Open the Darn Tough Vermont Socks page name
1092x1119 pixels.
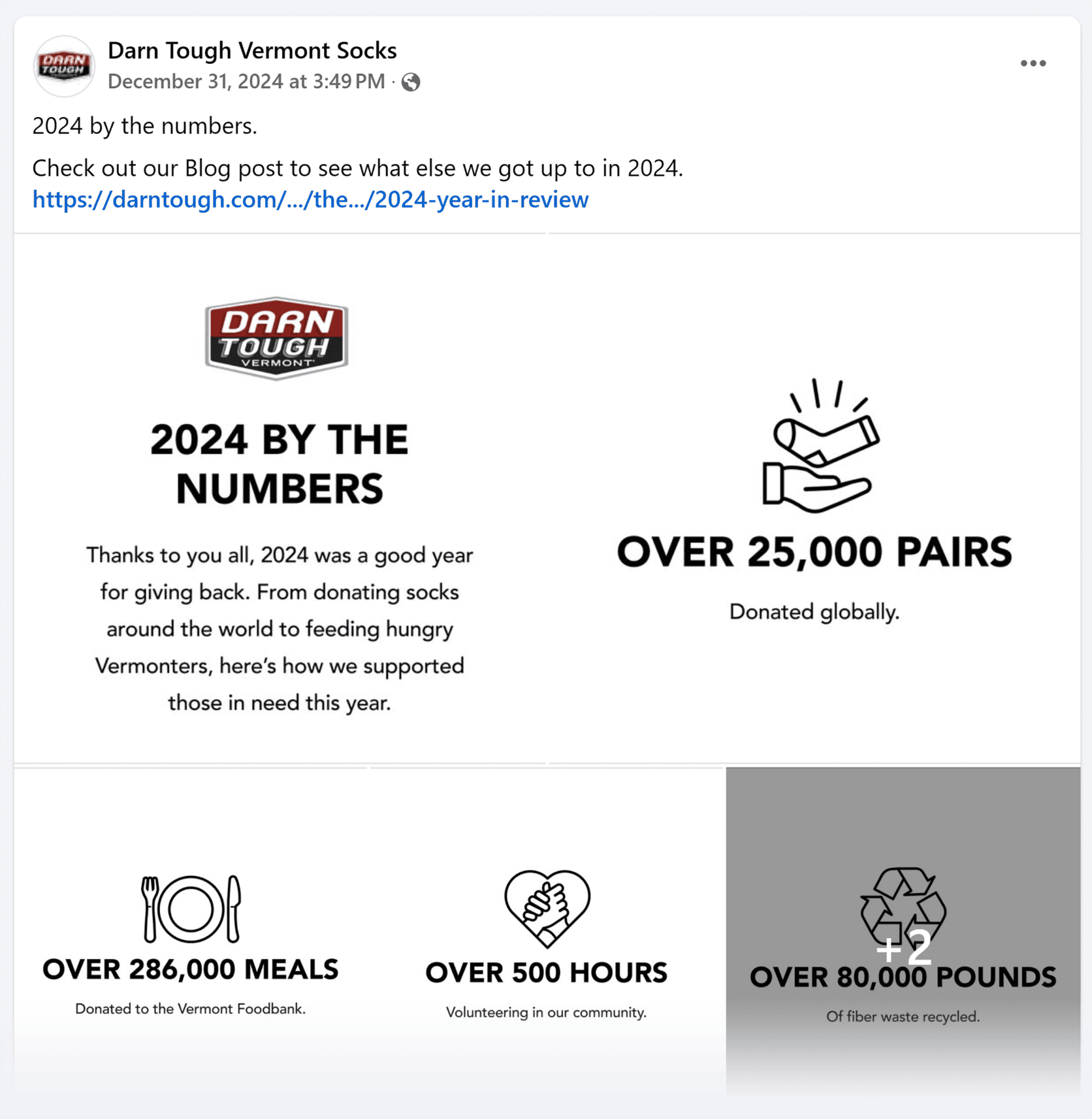(252, 51)
